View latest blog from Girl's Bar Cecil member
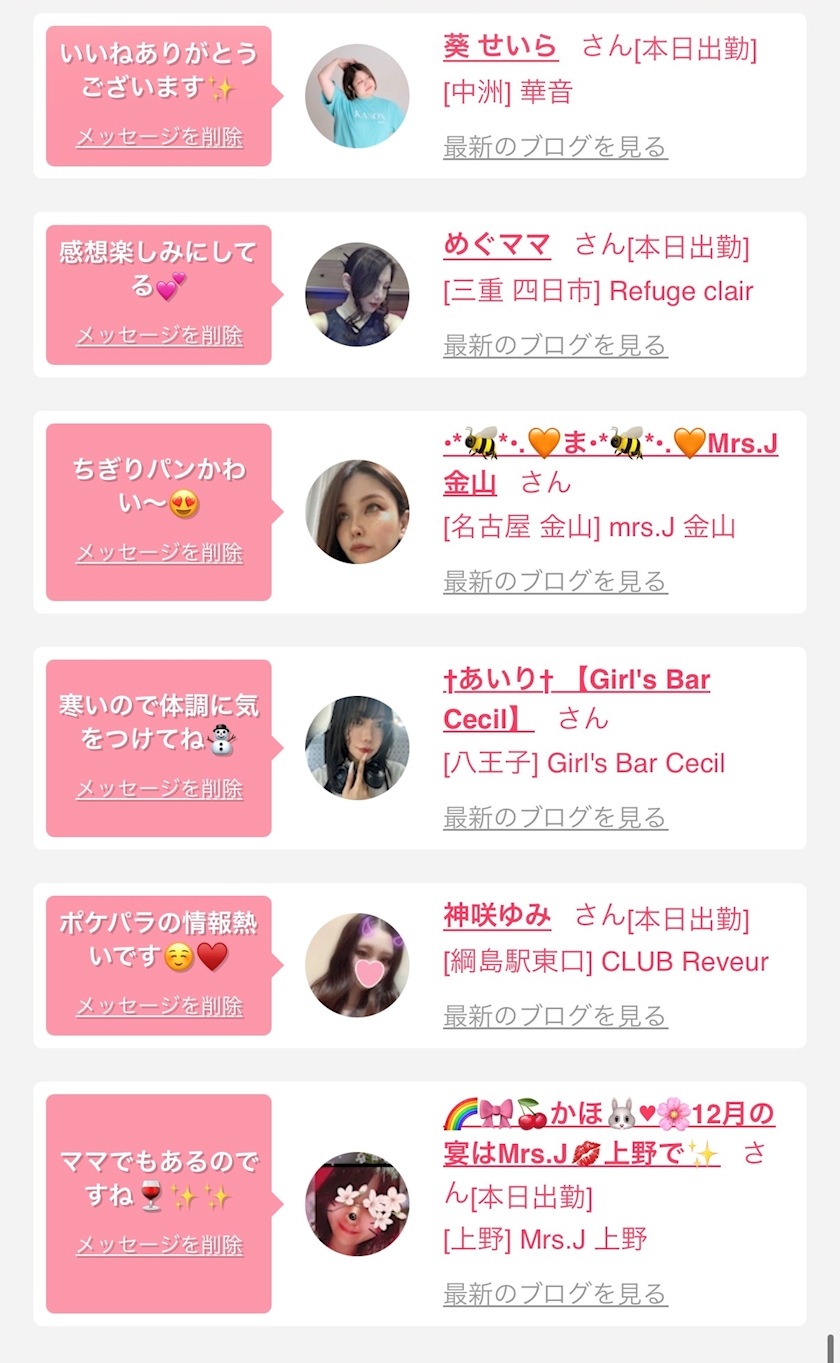Viewport: 840px width, 1363px height. 555,818
